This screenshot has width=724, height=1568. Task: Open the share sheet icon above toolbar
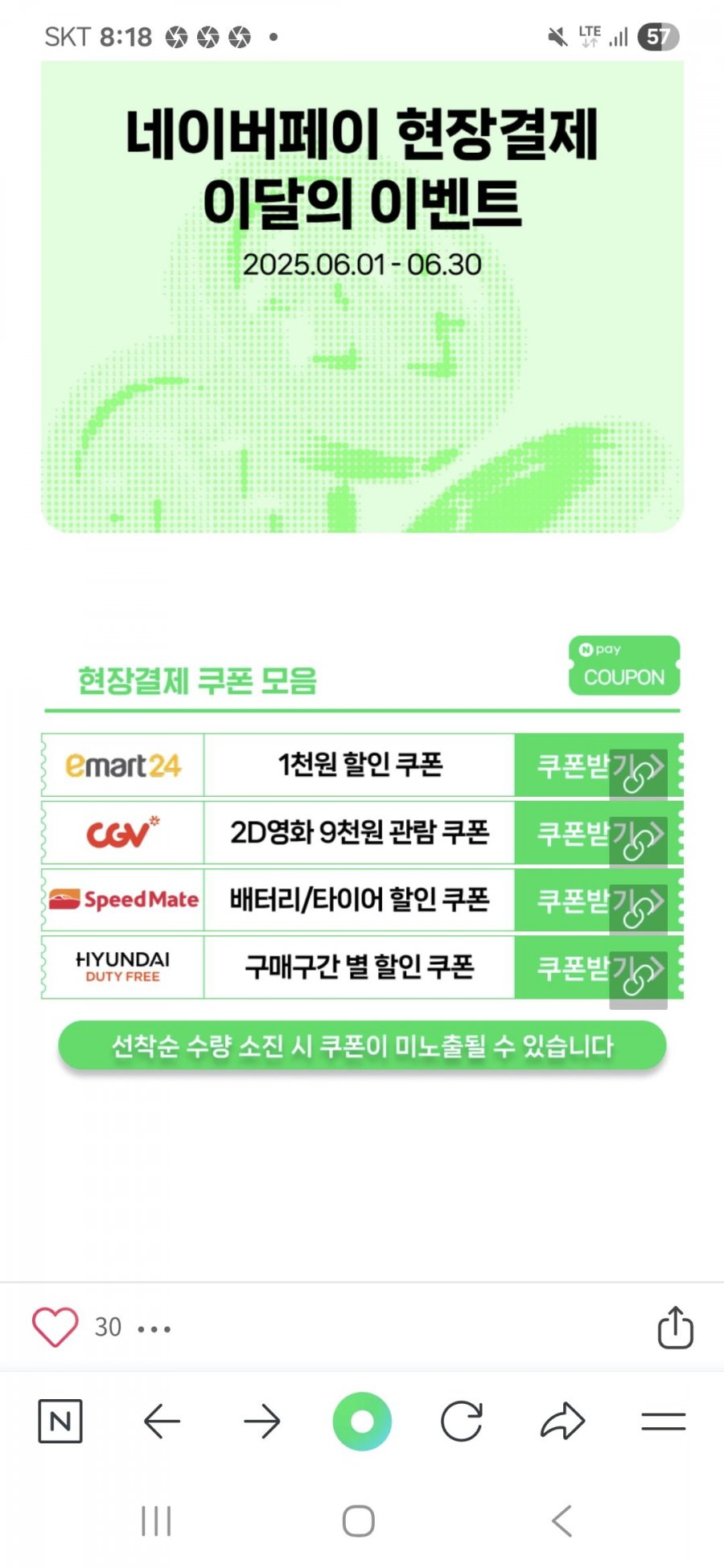pyautogui.click(x=675, y=1327)
